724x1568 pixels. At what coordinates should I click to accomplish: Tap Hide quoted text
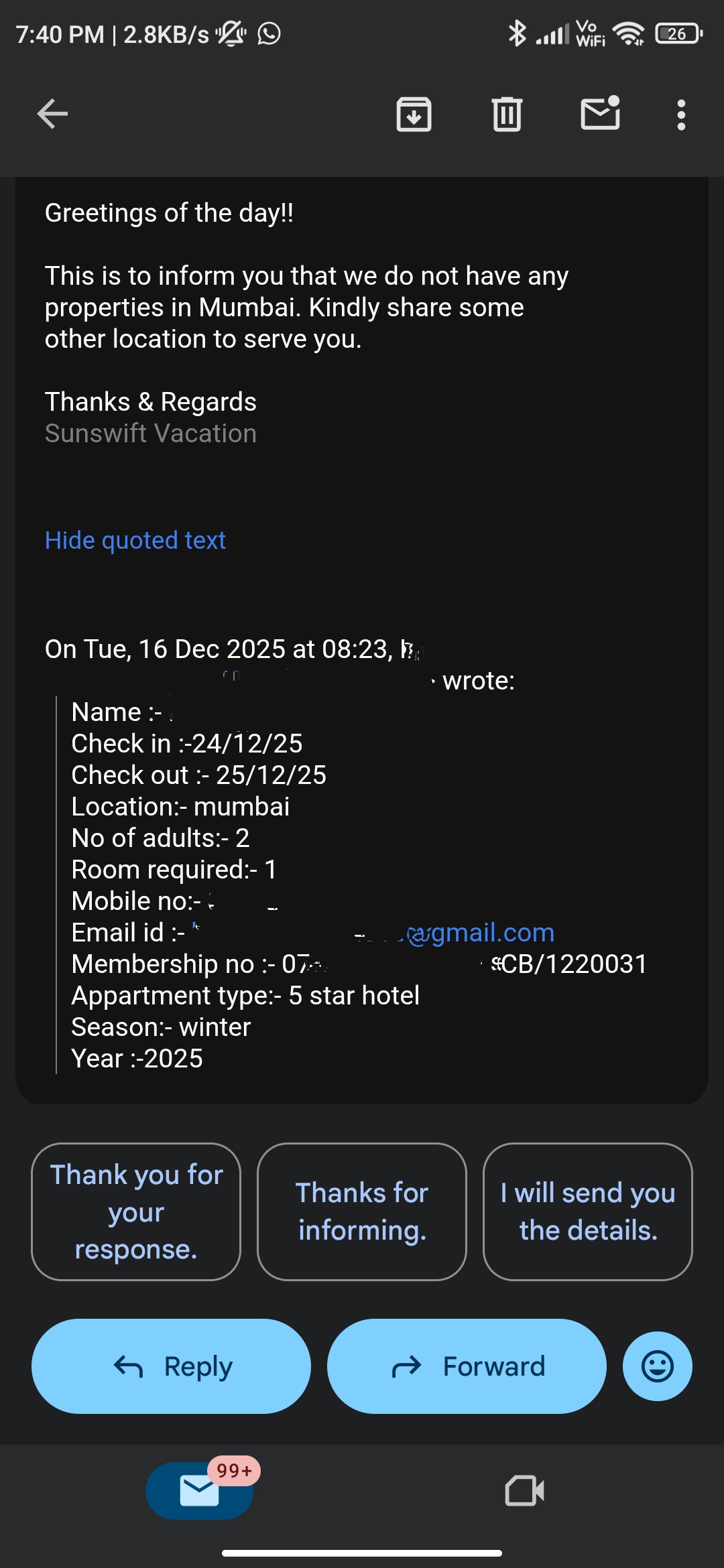click(135, 540)
